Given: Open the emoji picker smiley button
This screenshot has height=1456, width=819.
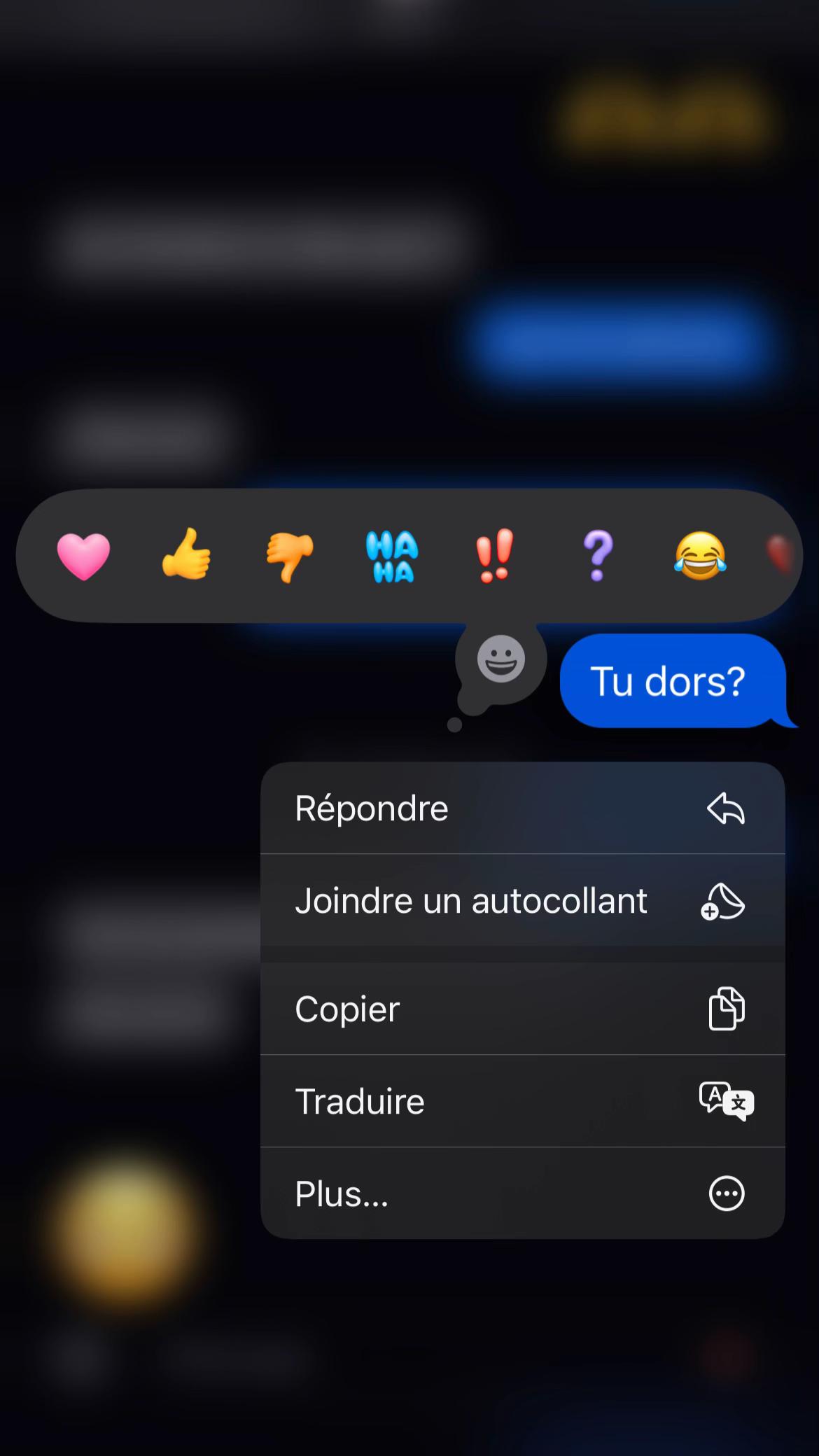Looking at the screenshot, I should point(501,659).
